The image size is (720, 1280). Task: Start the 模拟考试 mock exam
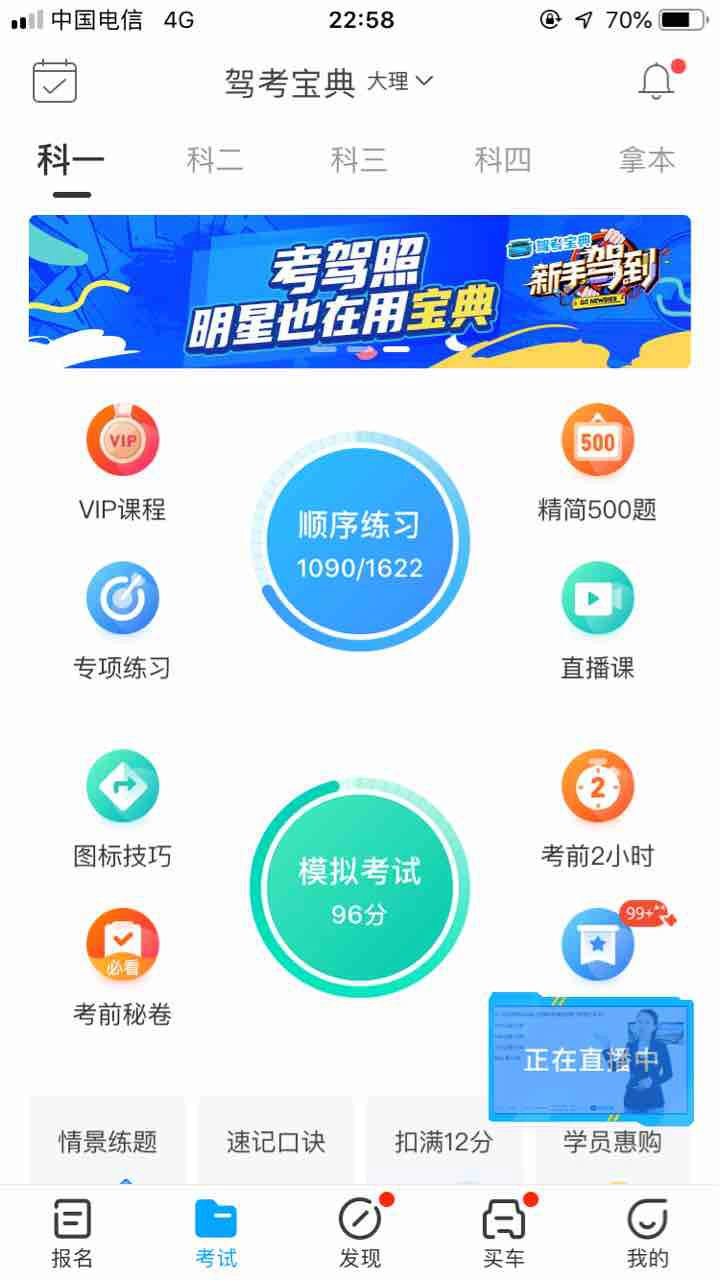pos(359,888)
